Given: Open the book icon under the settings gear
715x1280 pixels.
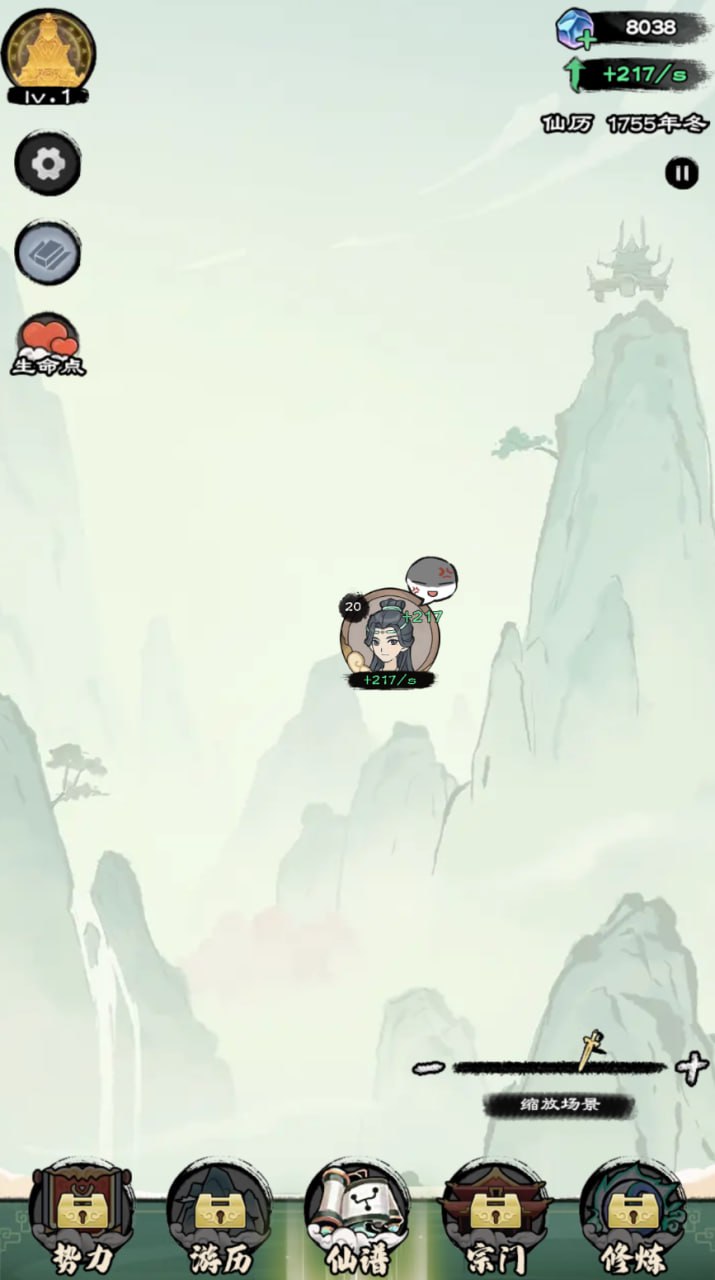Looking at the screenshot, I should (x=47, y=253).
